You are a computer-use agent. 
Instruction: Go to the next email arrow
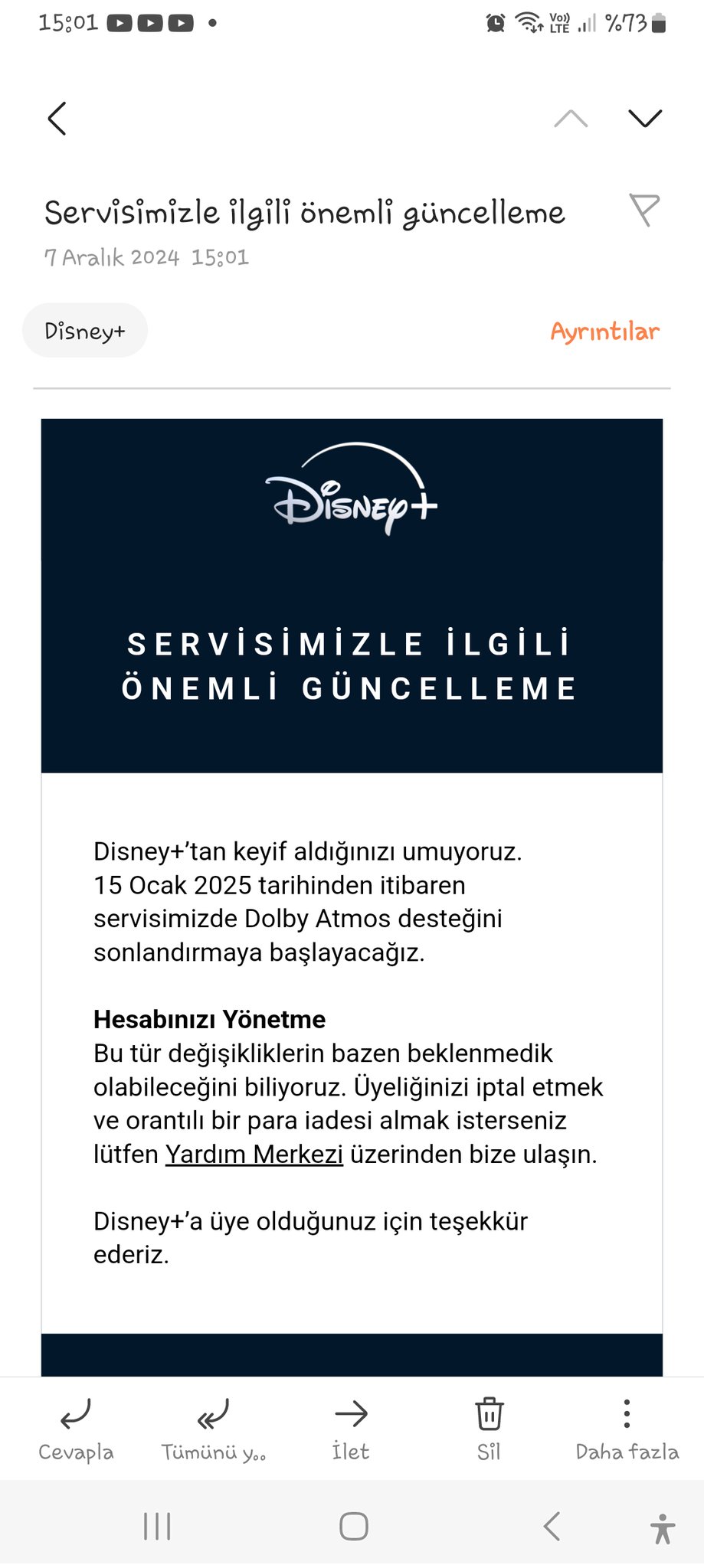644,118
